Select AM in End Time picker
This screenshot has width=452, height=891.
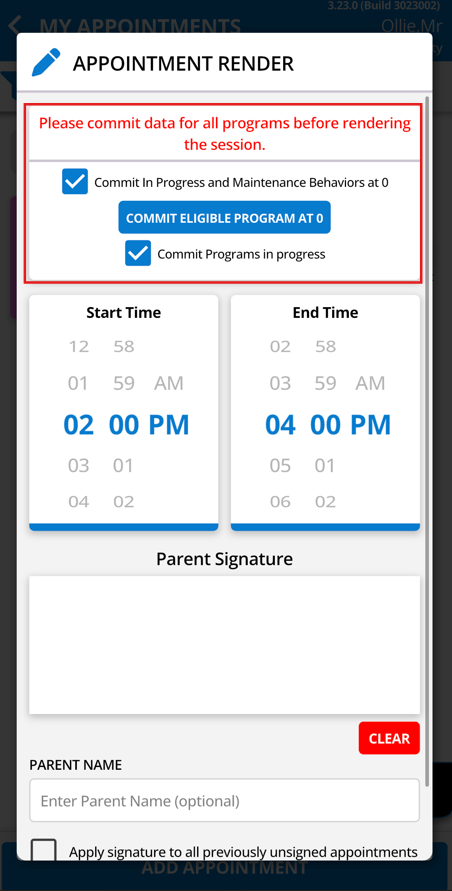[x=371, y=384]
